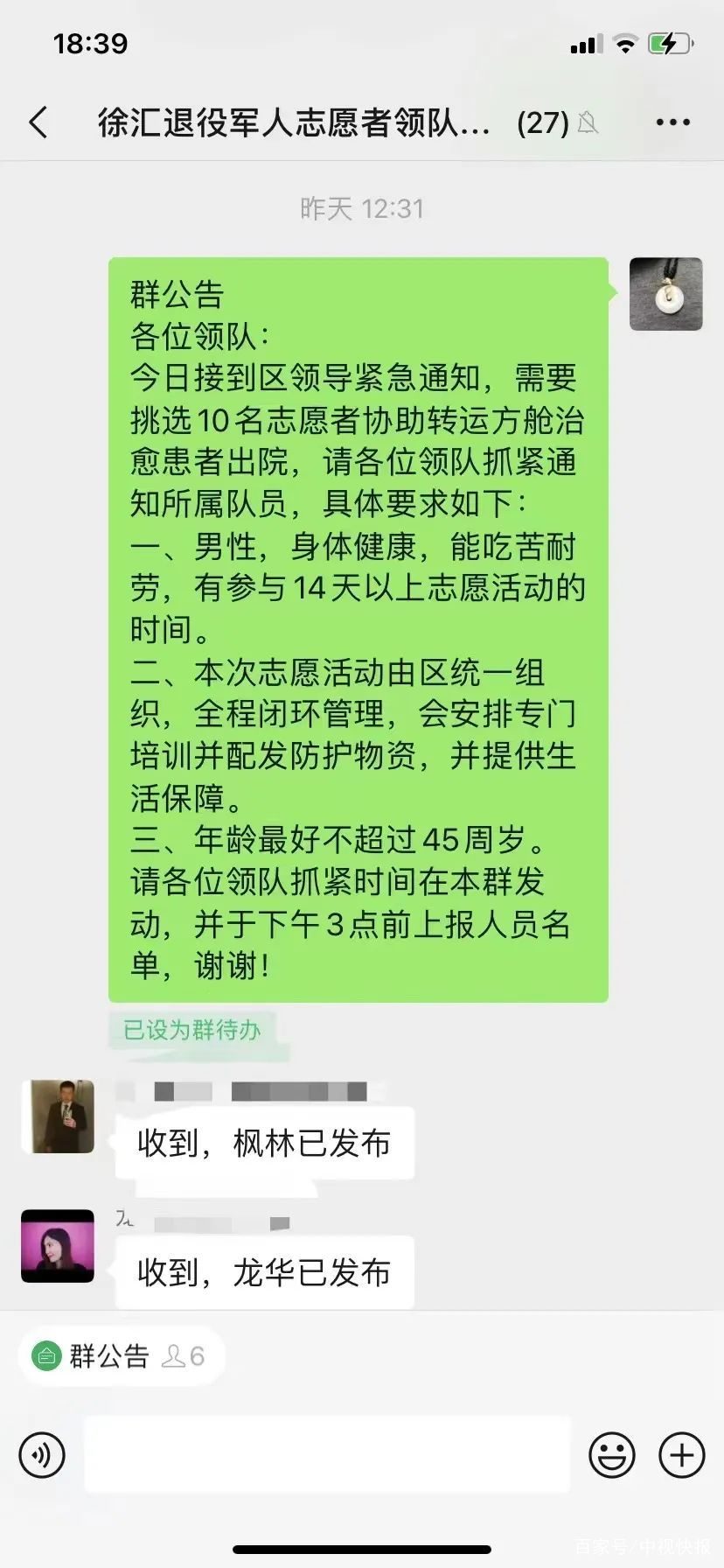This screenshot has width=724, height=1568.
Task: Tap the message text field
Action: 327,1455
